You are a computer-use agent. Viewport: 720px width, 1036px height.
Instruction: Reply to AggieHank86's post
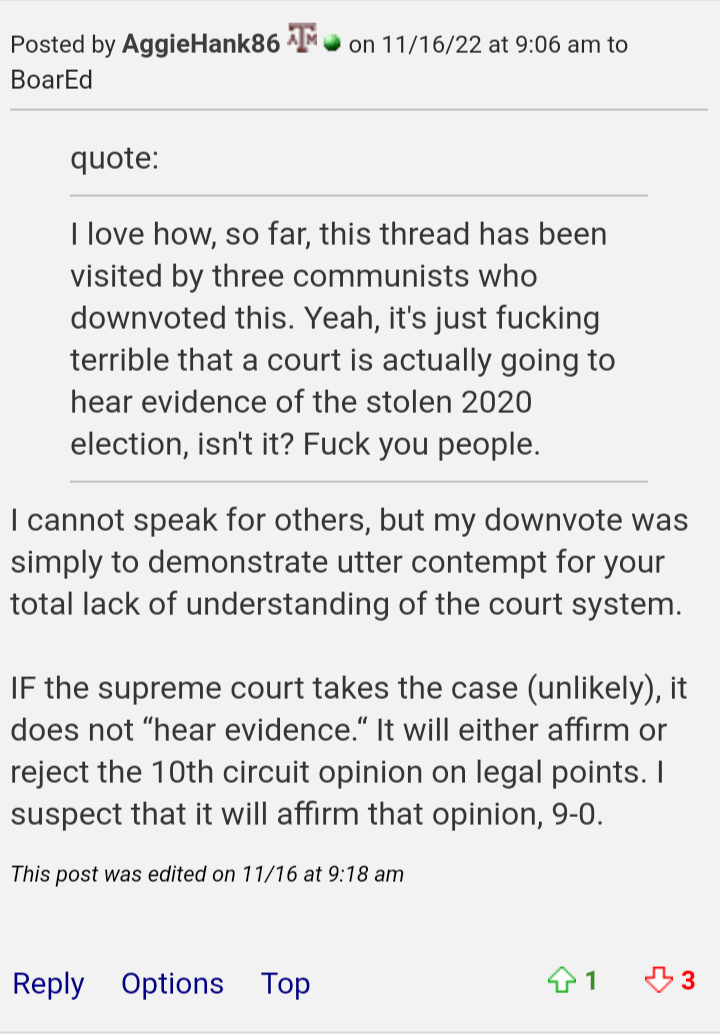click(x=48, y=983)
